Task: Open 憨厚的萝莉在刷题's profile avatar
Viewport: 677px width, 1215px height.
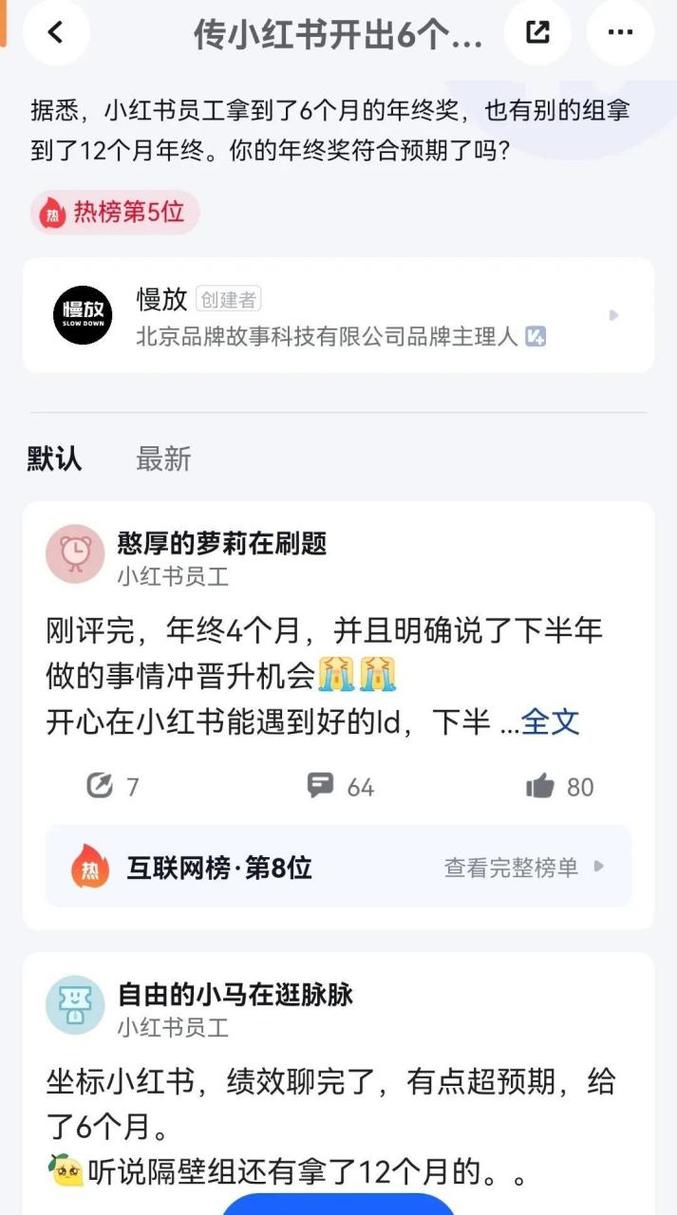Action: coord(75,553)
